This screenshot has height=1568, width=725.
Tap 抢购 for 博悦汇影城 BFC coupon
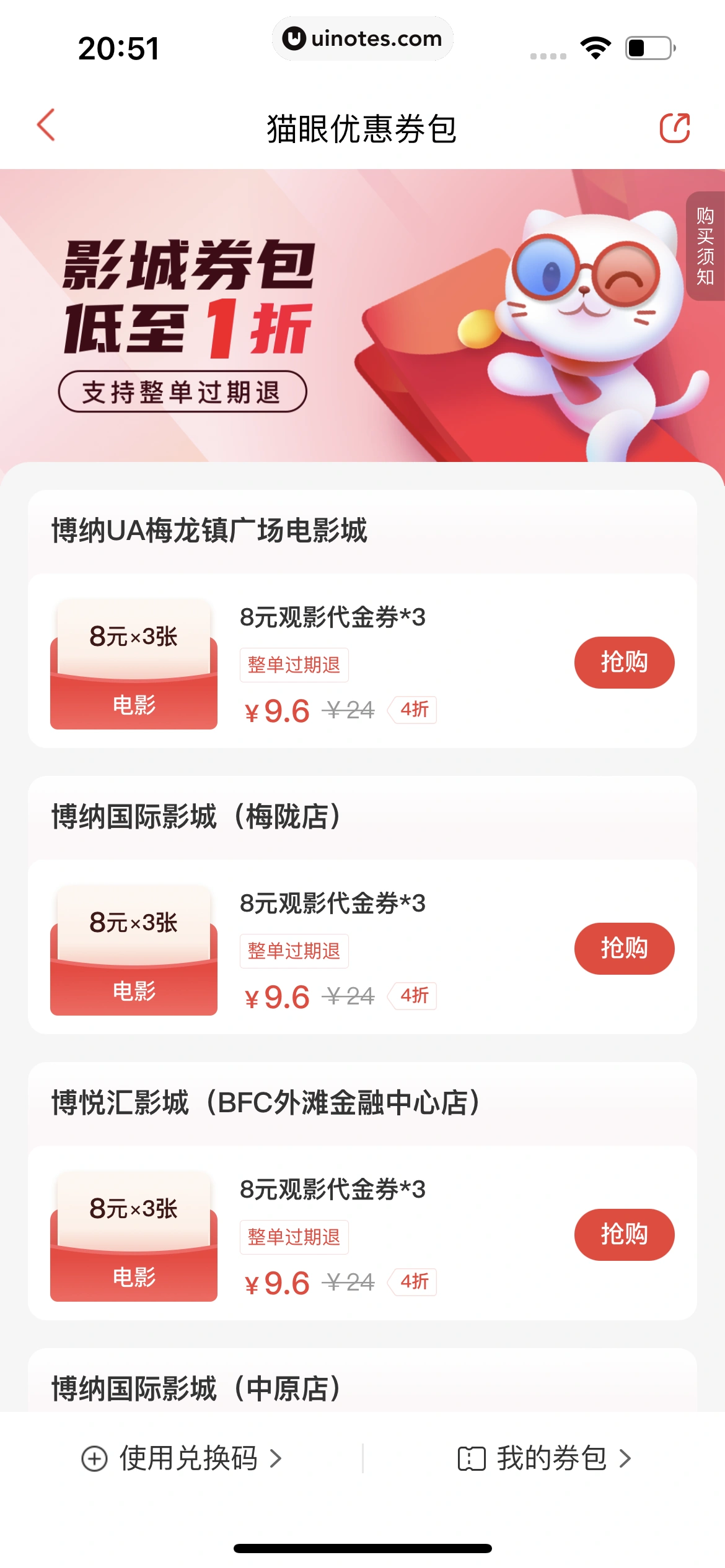click(x=624, y=1234)
